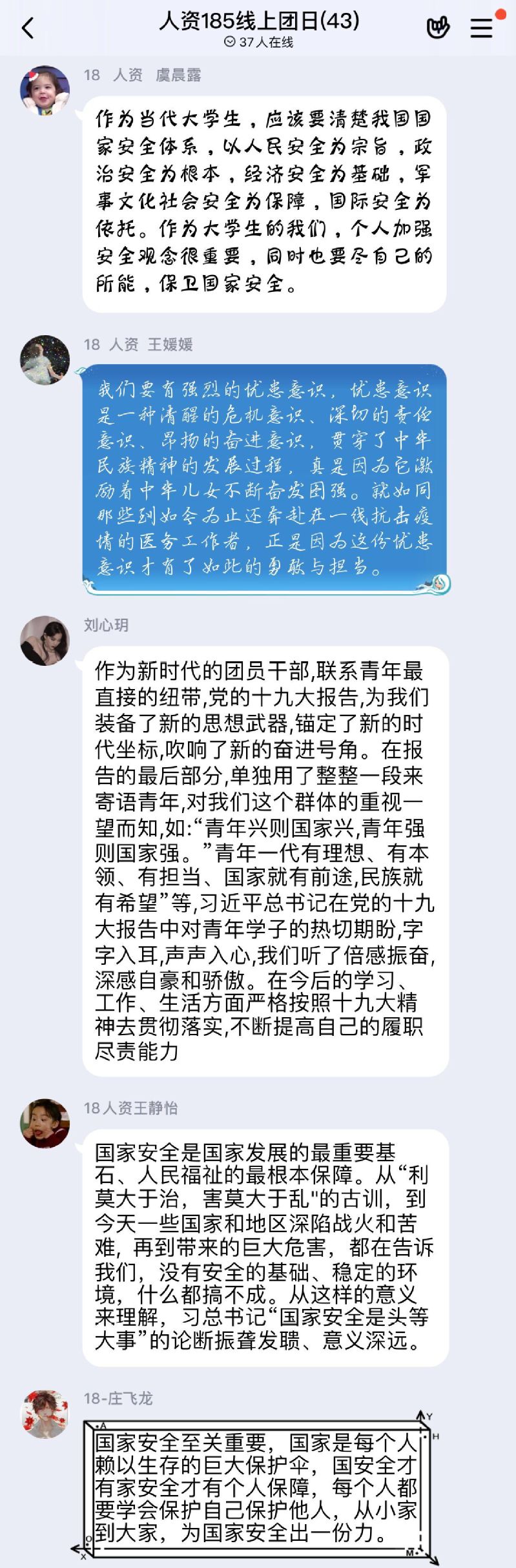The image size is (516, 1568).
Task: View 庄飞龙's profile avatar
Action: click(45, 1414)
